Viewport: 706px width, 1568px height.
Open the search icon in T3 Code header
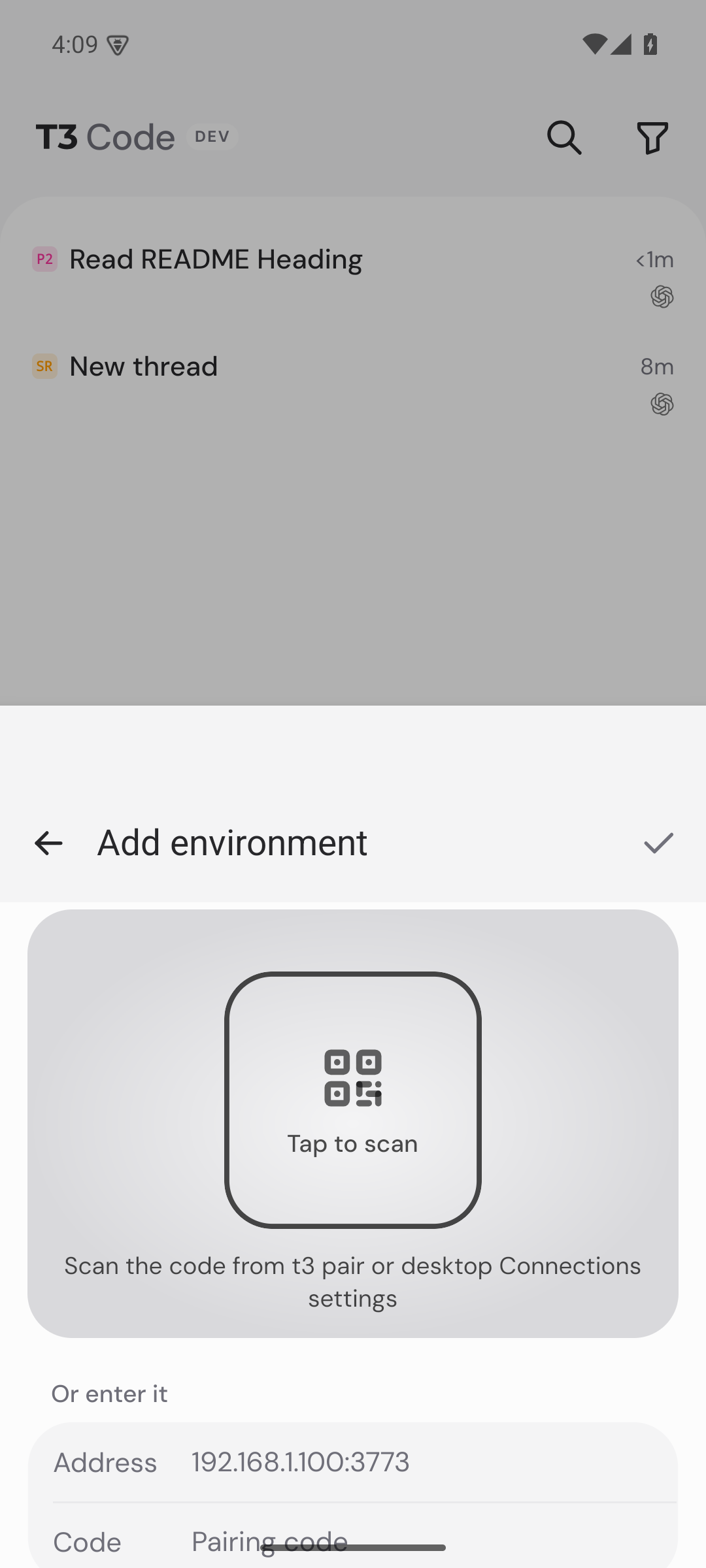coord(564,137)
